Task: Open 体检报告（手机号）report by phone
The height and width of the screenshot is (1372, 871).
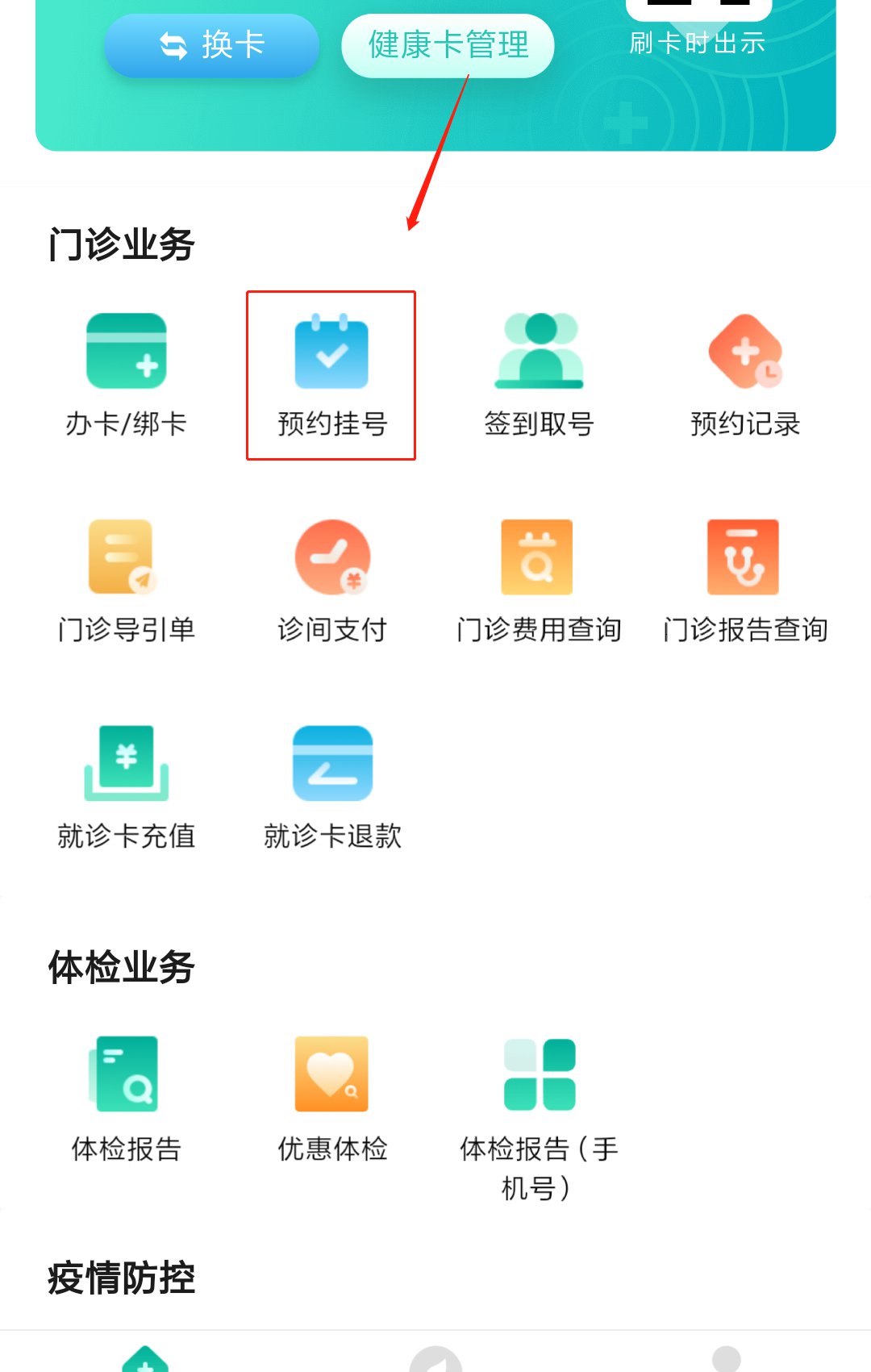Action: [x=539, y=1117]
